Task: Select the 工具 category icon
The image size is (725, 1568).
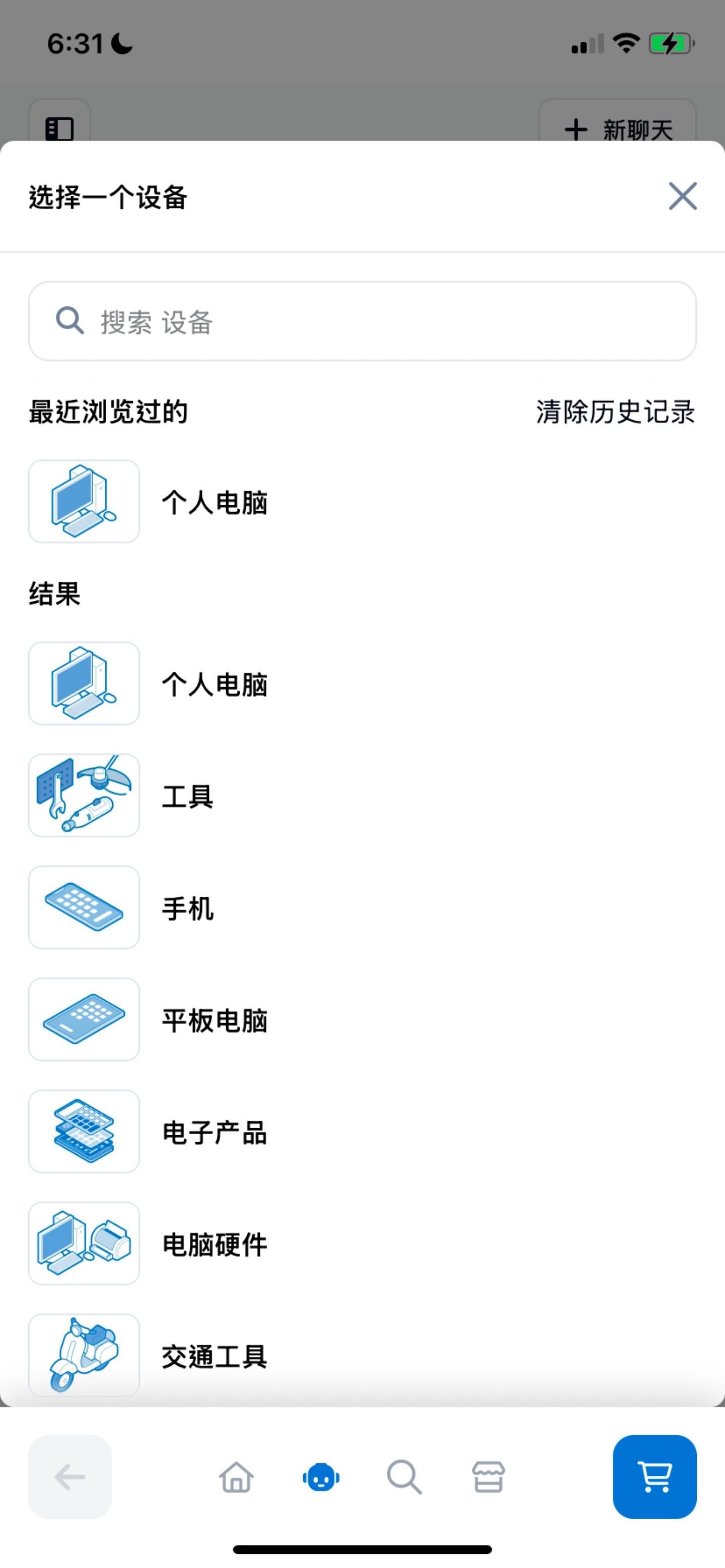Action: (x=84, y=795)
